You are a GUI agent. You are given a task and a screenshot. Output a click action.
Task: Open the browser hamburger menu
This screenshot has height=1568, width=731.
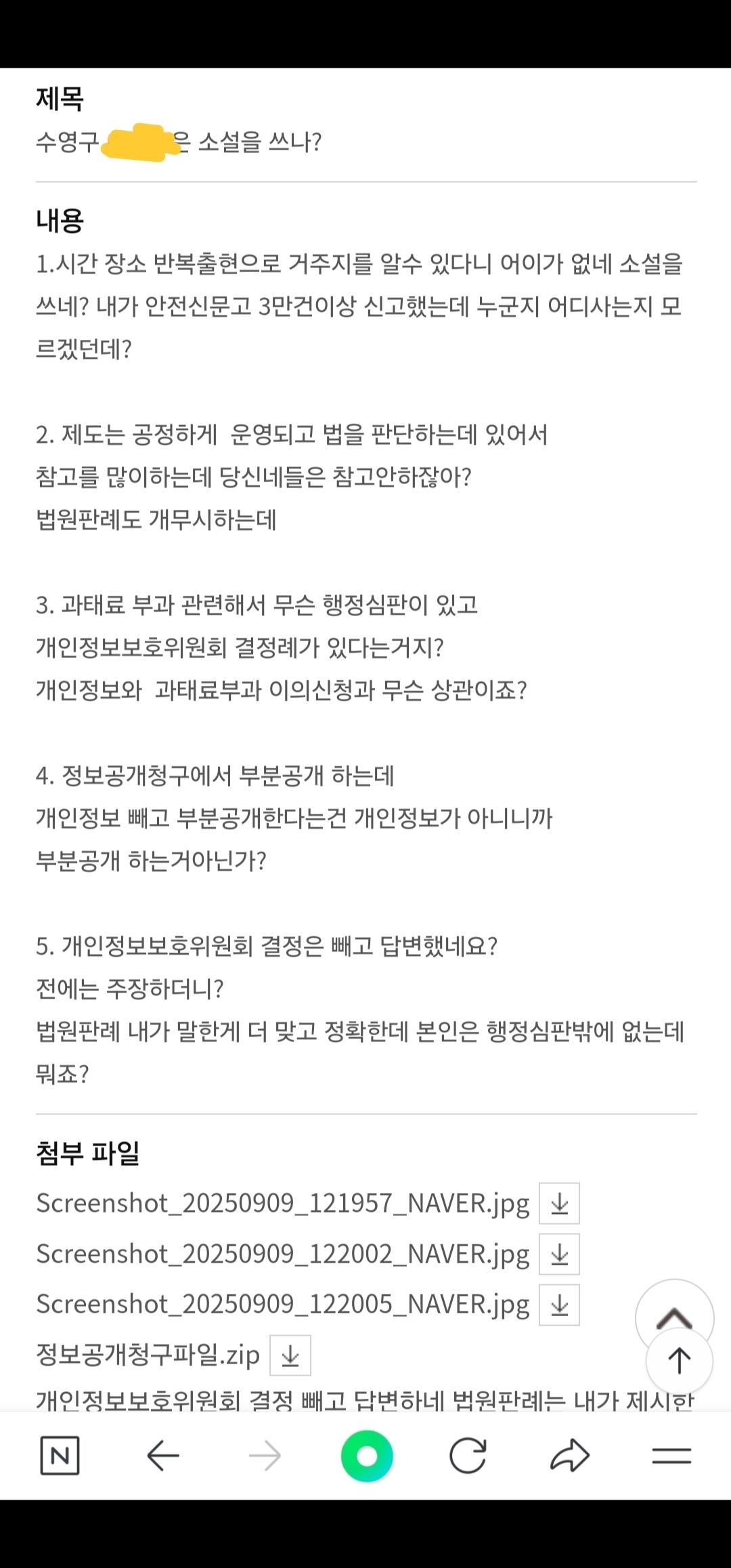pos(671,1456)
